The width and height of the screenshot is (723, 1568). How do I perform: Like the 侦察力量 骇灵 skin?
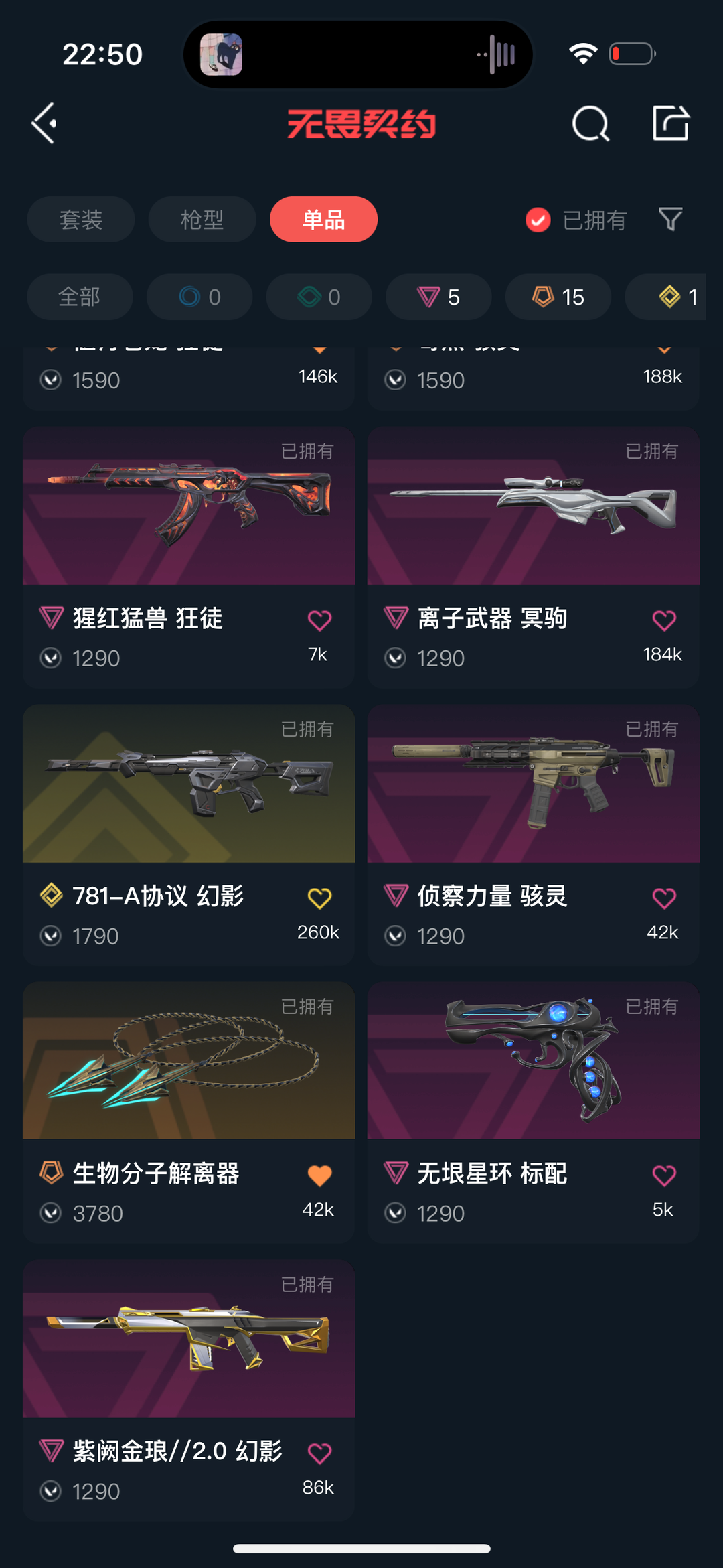[664, 898]
